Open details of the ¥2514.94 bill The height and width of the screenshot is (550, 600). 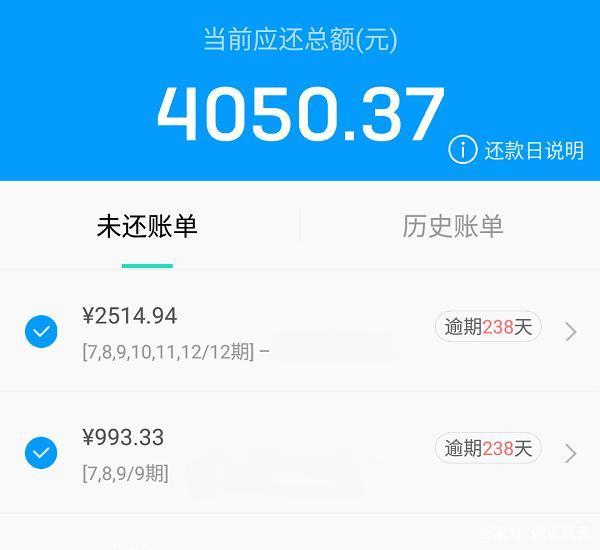tap(570, 331)
